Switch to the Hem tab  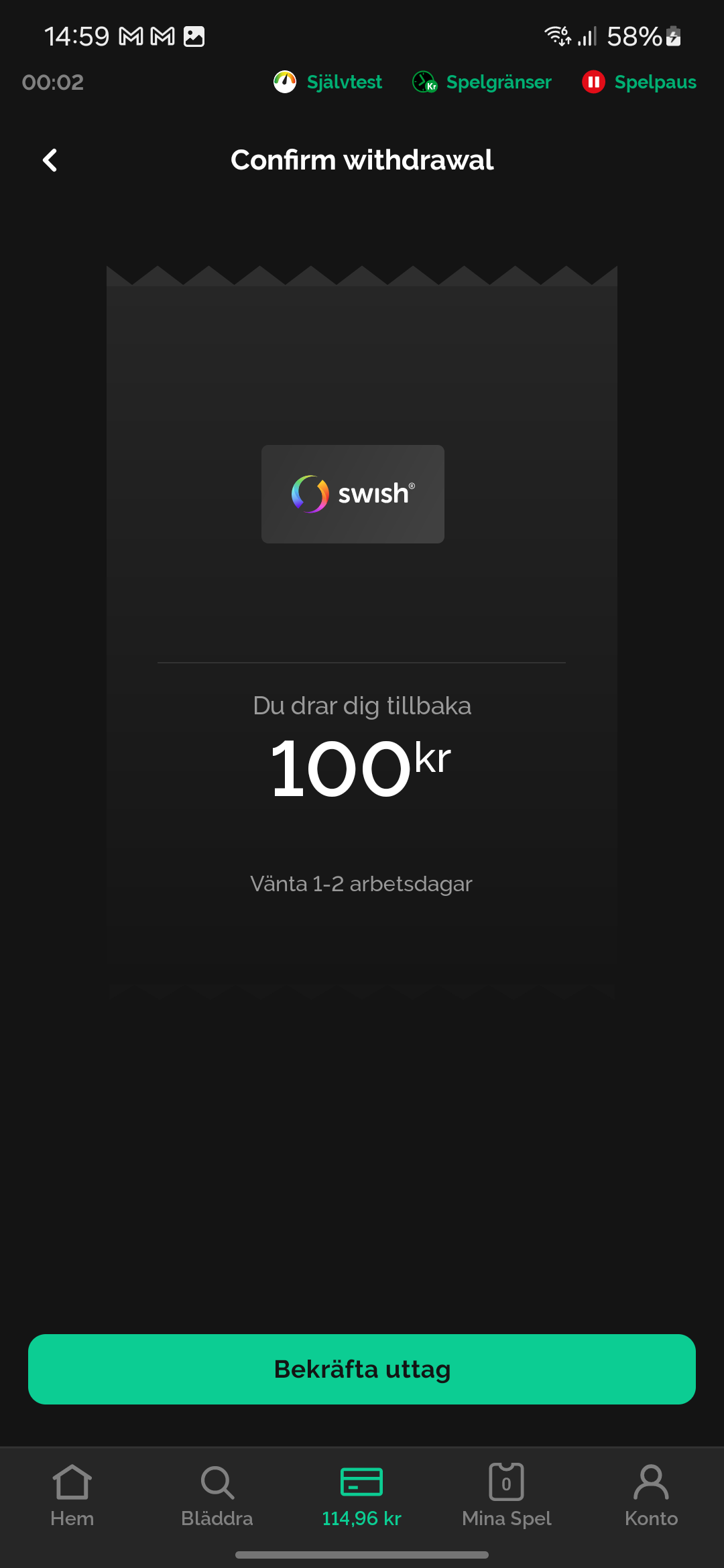coord(72,1494)
